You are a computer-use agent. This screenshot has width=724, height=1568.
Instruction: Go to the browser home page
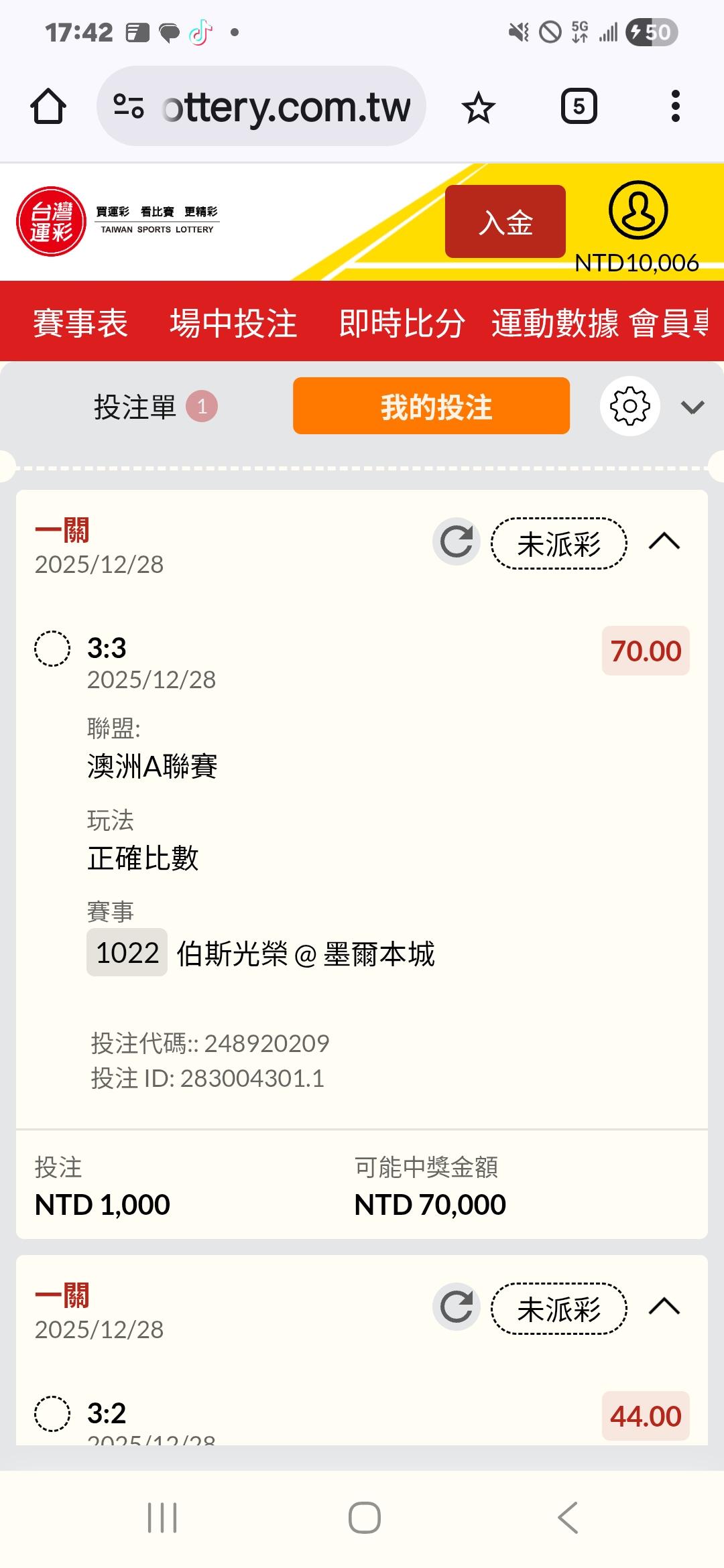coord(48,107)
